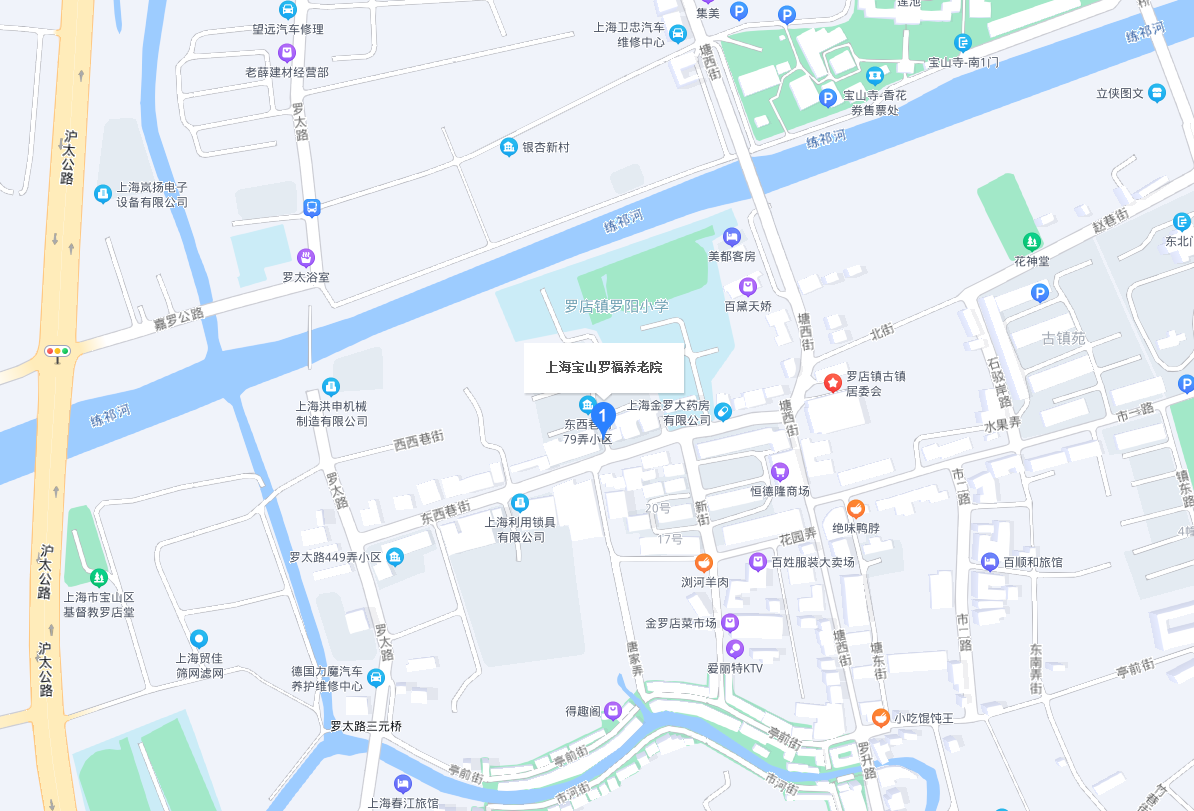
Task: Open the 上海贸佳筛网滤网 location pin
Action: [x=199, y=638]
